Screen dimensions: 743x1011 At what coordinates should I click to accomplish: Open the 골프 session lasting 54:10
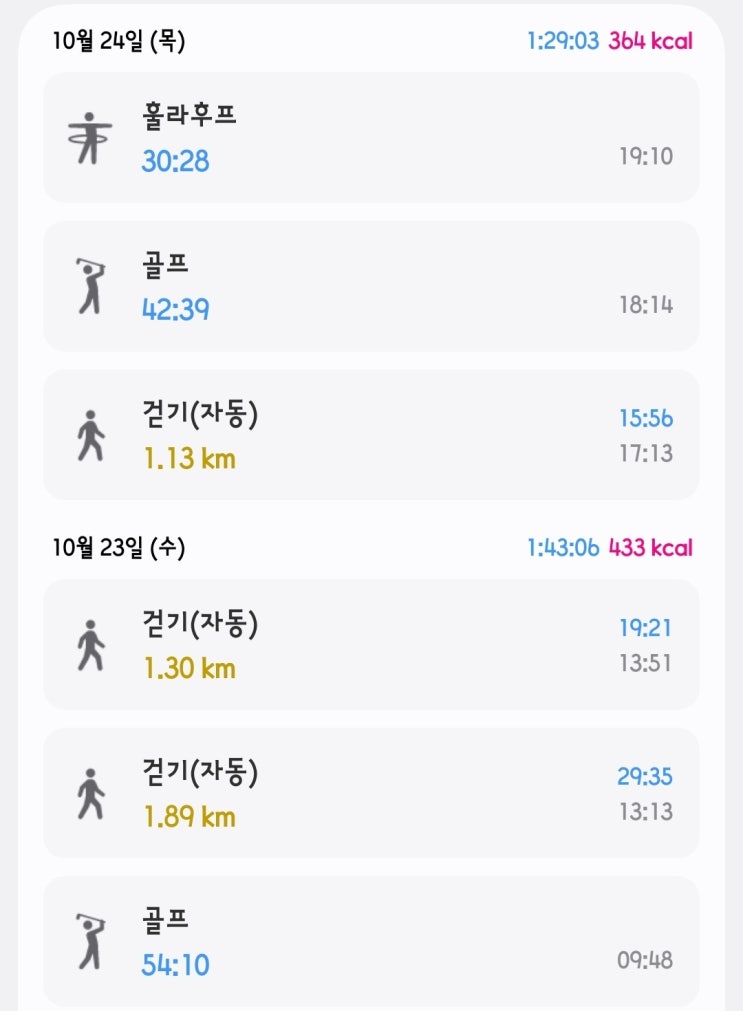tap(371, 941)
